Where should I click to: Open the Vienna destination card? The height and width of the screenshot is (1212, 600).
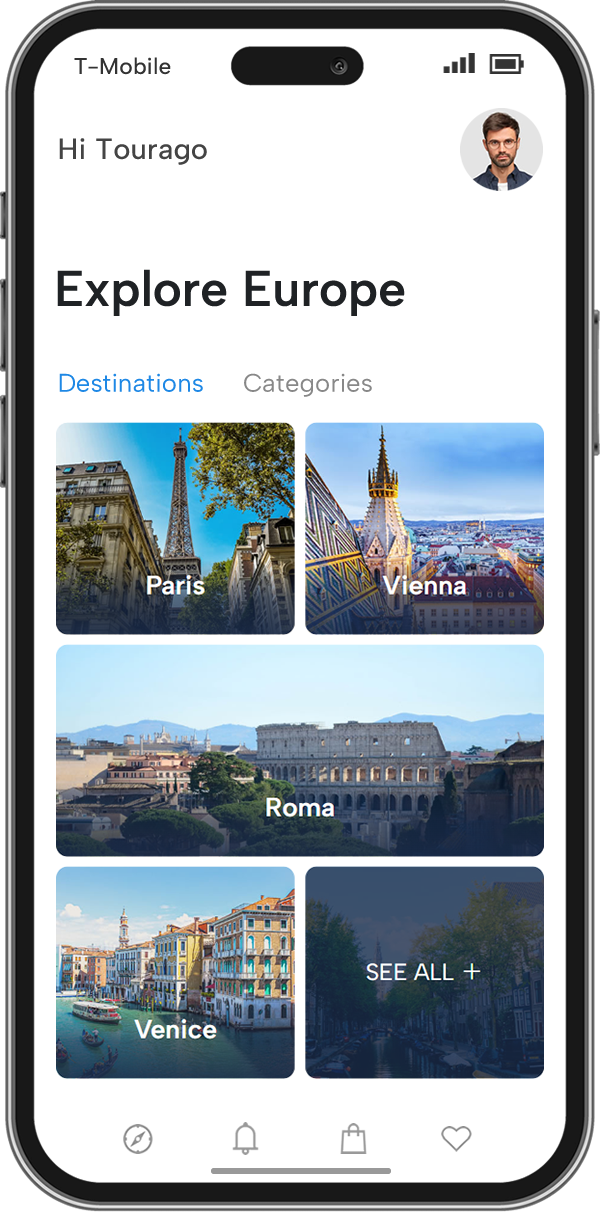[424, 528]
